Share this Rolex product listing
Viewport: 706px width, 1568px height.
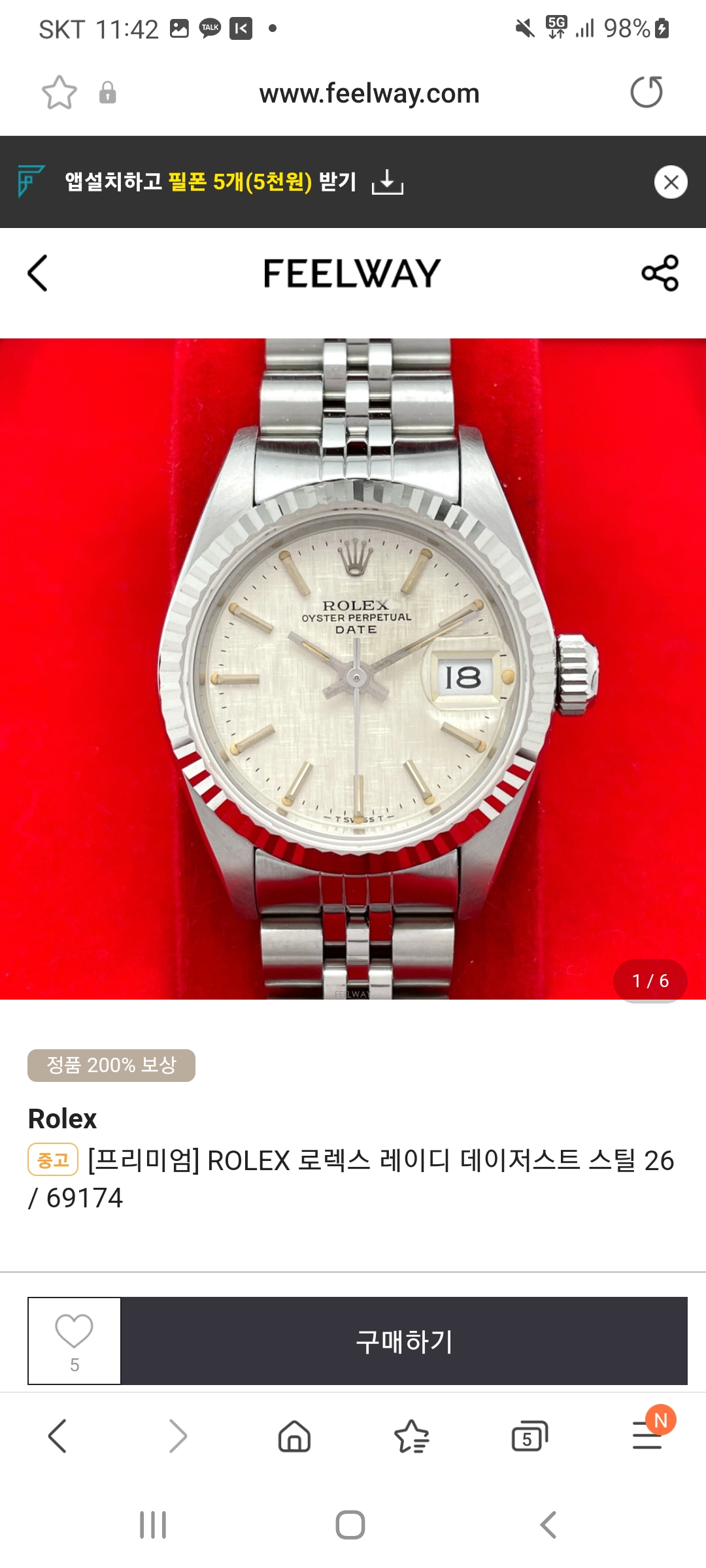click(660, 273)
